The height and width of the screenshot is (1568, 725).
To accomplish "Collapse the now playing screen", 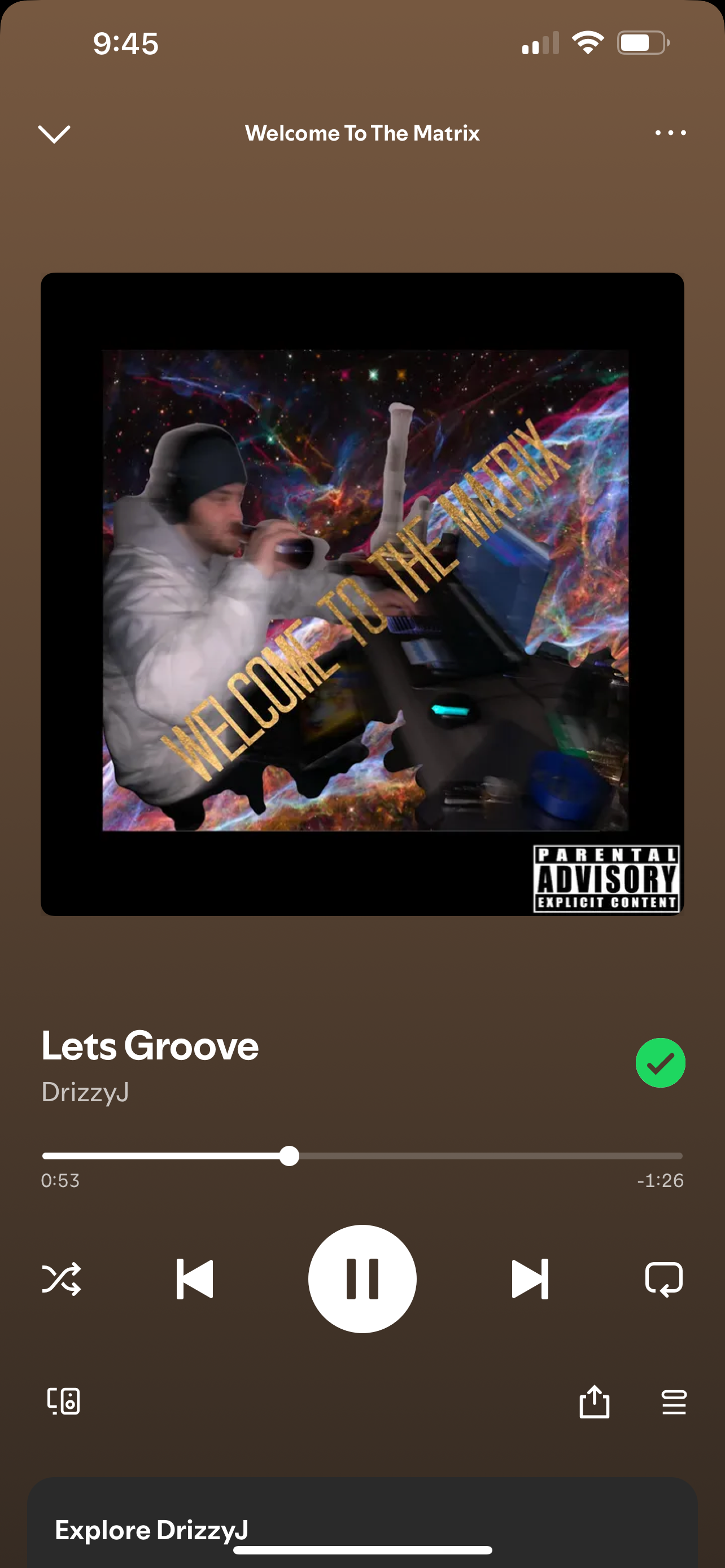I will tap(54, 134).
